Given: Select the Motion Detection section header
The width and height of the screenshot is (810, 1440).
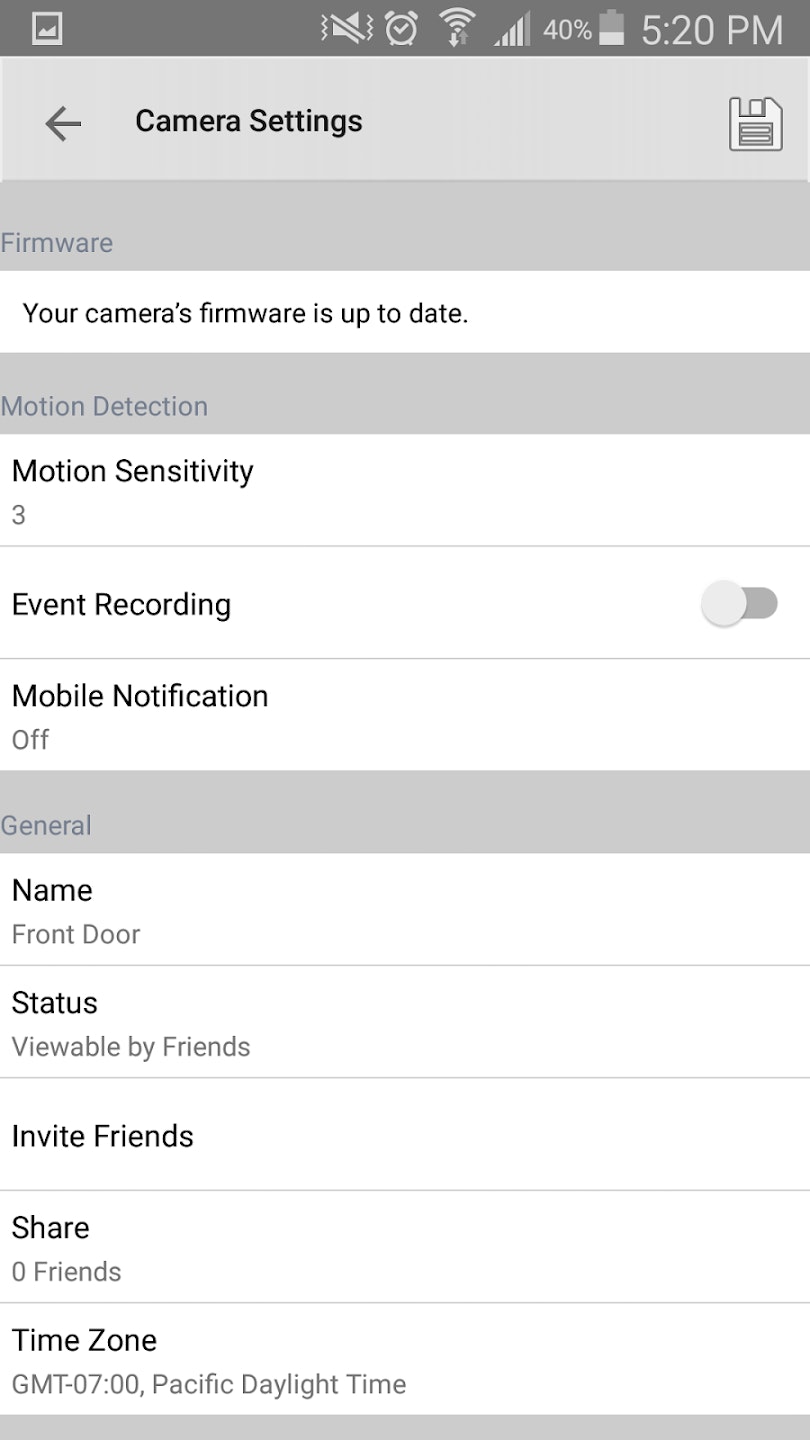Looking at the screenshot, I should click(x=104, y=406).
